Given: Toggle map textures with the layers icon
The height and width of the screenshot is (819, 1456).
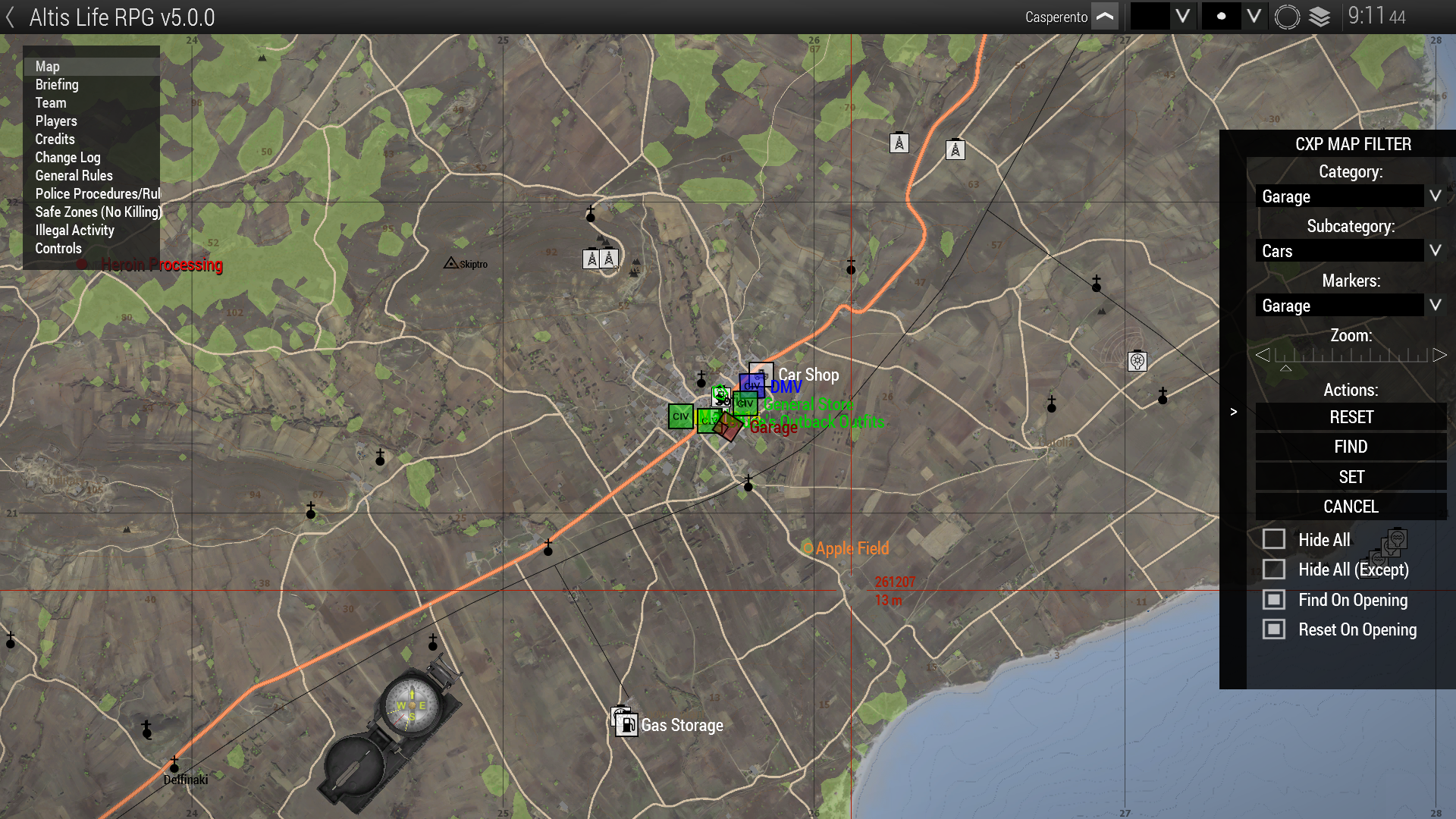Looking at the screenshot, I should (1319, 17).
